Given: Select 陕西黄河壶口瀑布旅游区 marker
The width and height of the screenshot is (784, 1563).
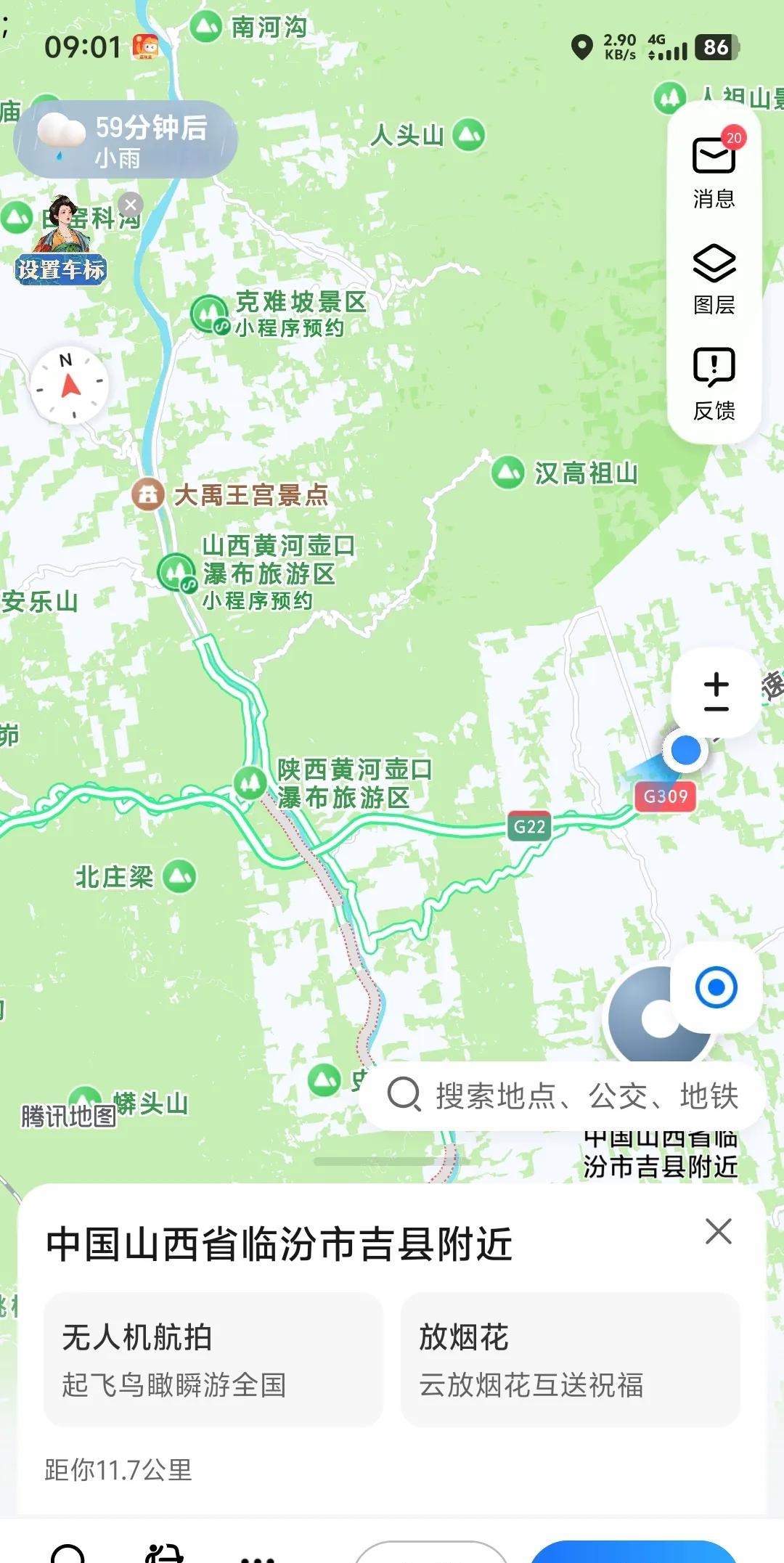Looking at the screenshot, I should click(251, 783).
